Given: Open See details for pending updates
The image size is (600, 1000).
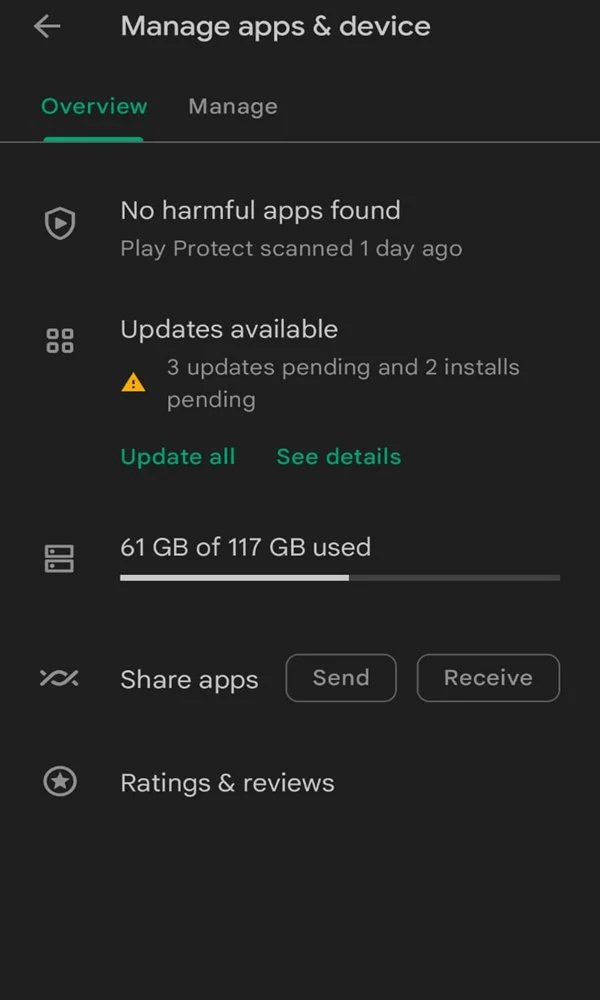Looking at the screenshot, I should tap(339, 457).
